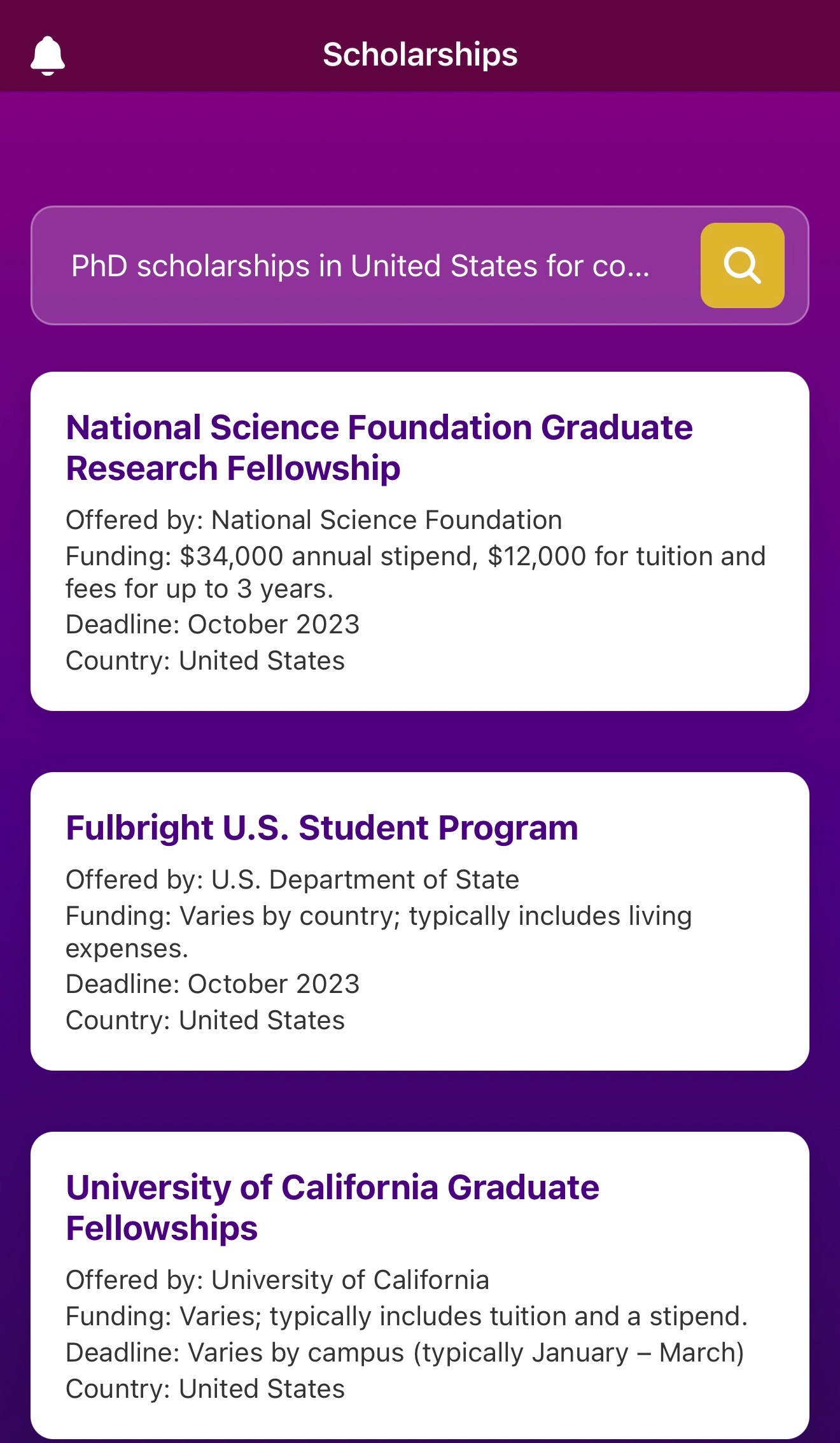Click the NSF fellowship title heading

coord(380,446)
